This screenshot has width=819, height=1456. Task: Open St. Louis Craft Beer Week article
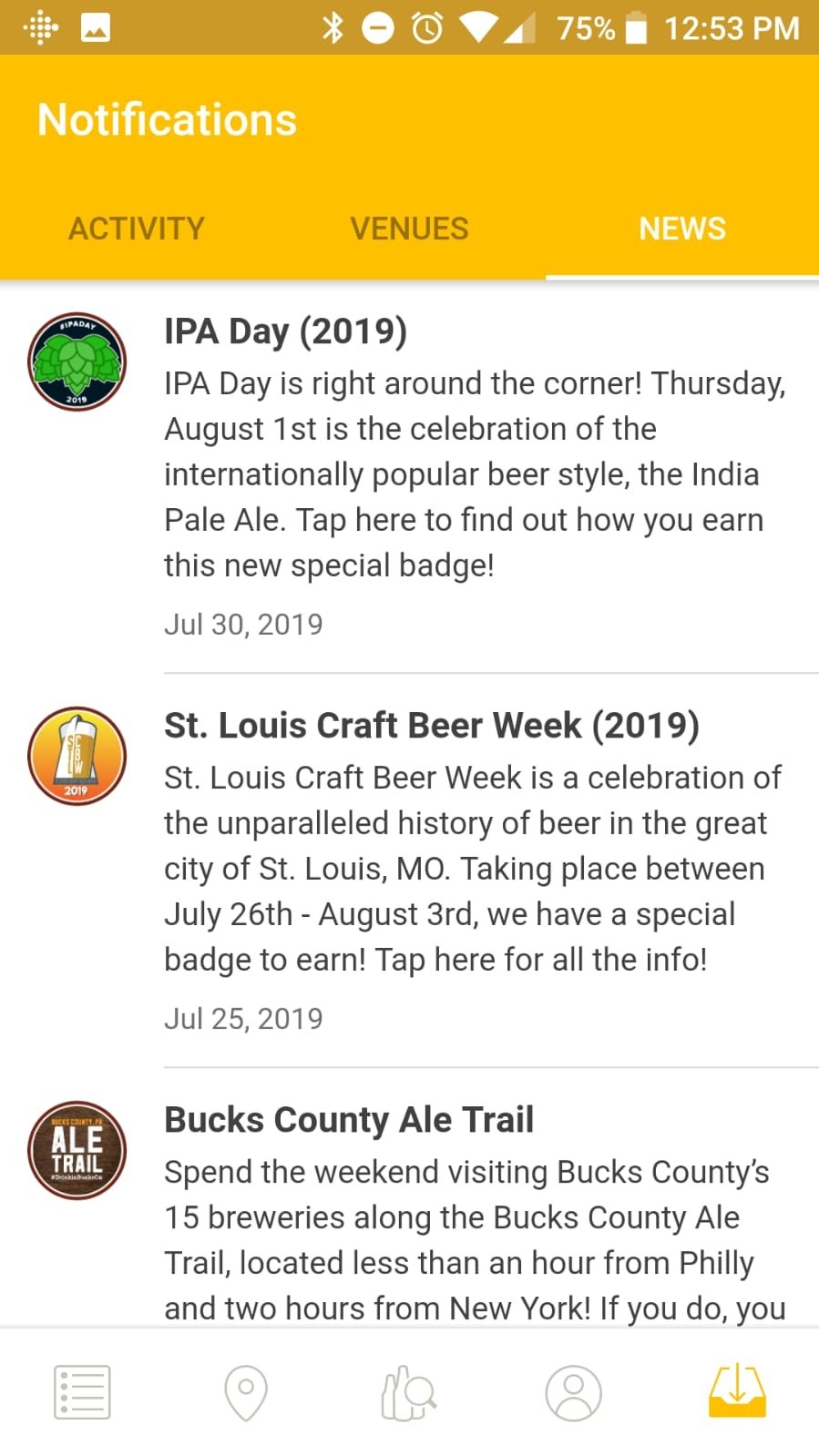(409, 871)
